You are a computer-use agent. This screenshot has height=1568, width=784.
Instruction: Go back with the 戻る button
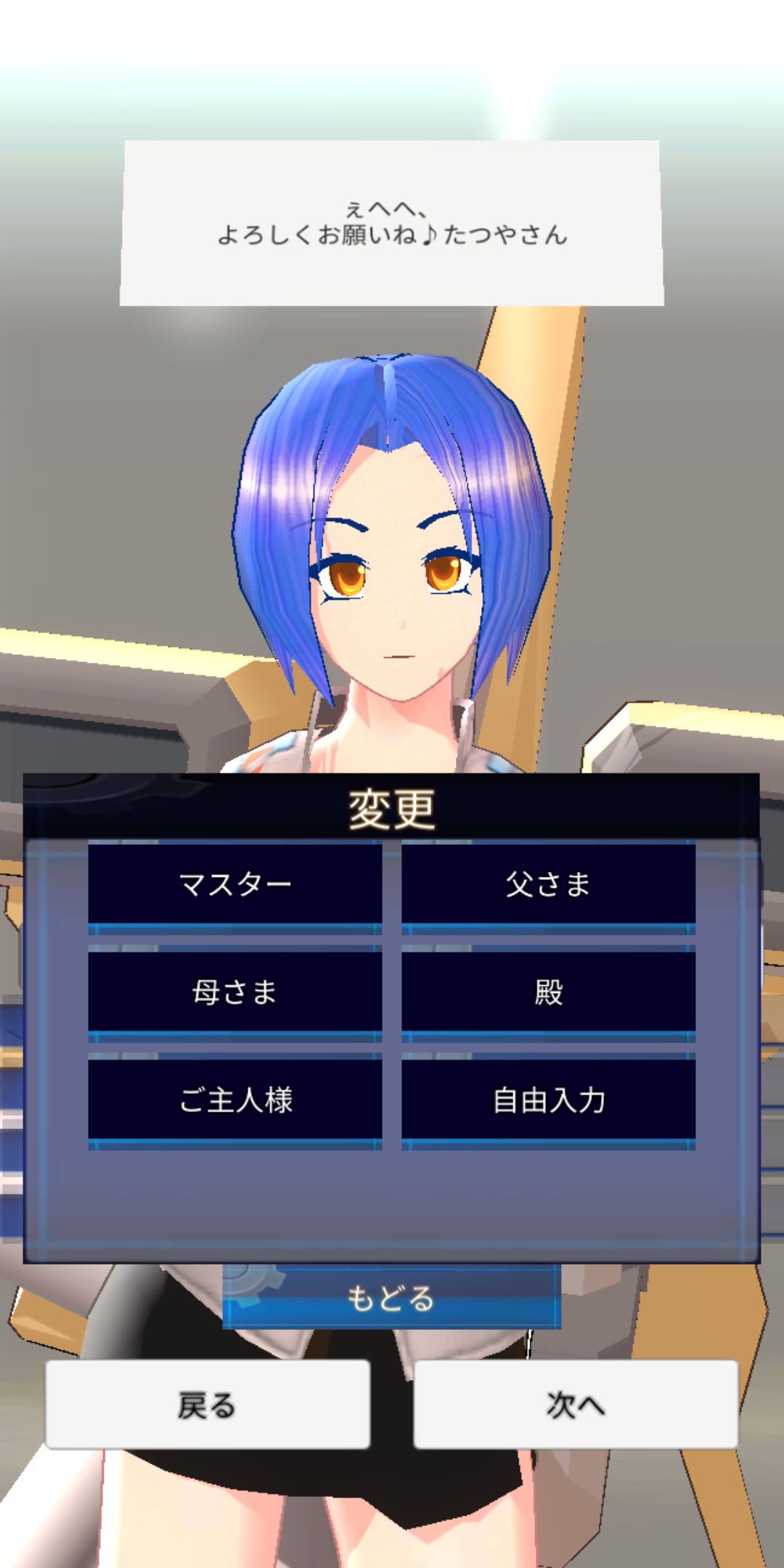pos(208,1405)
